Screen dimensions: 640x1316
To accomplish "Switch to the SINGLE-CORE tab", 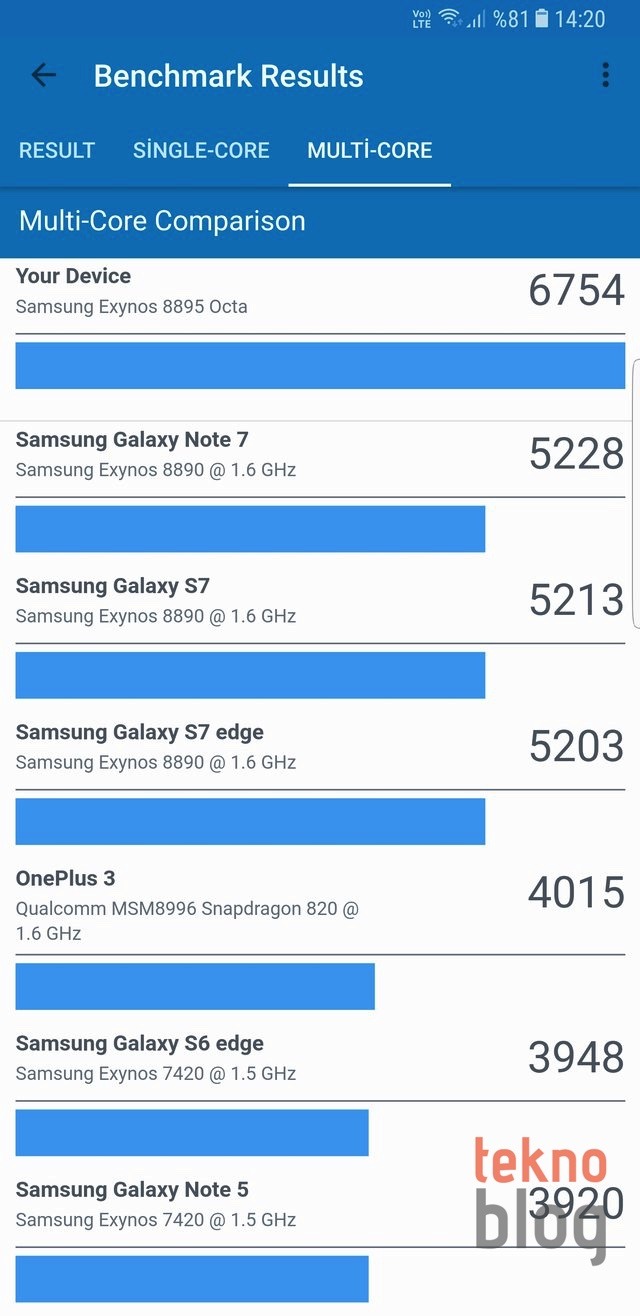I will [x=201, y=151].
